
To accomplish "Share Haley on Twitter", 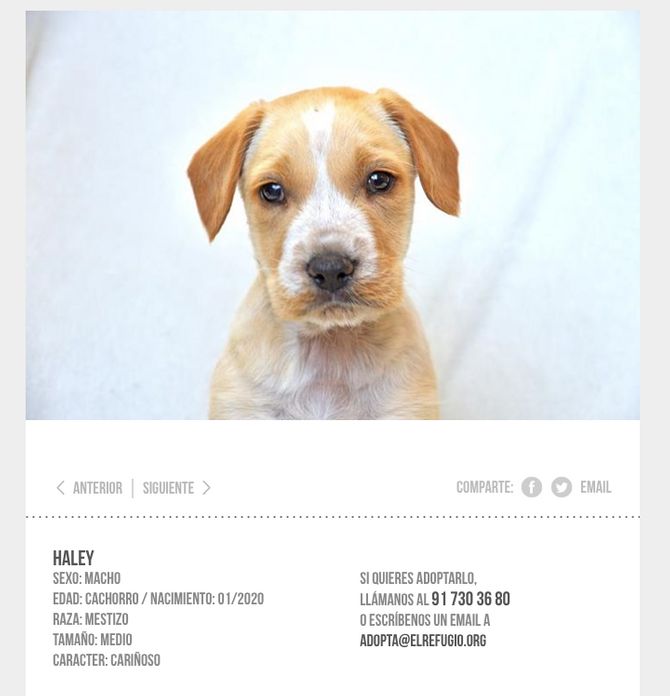I will tap(562, 487).
